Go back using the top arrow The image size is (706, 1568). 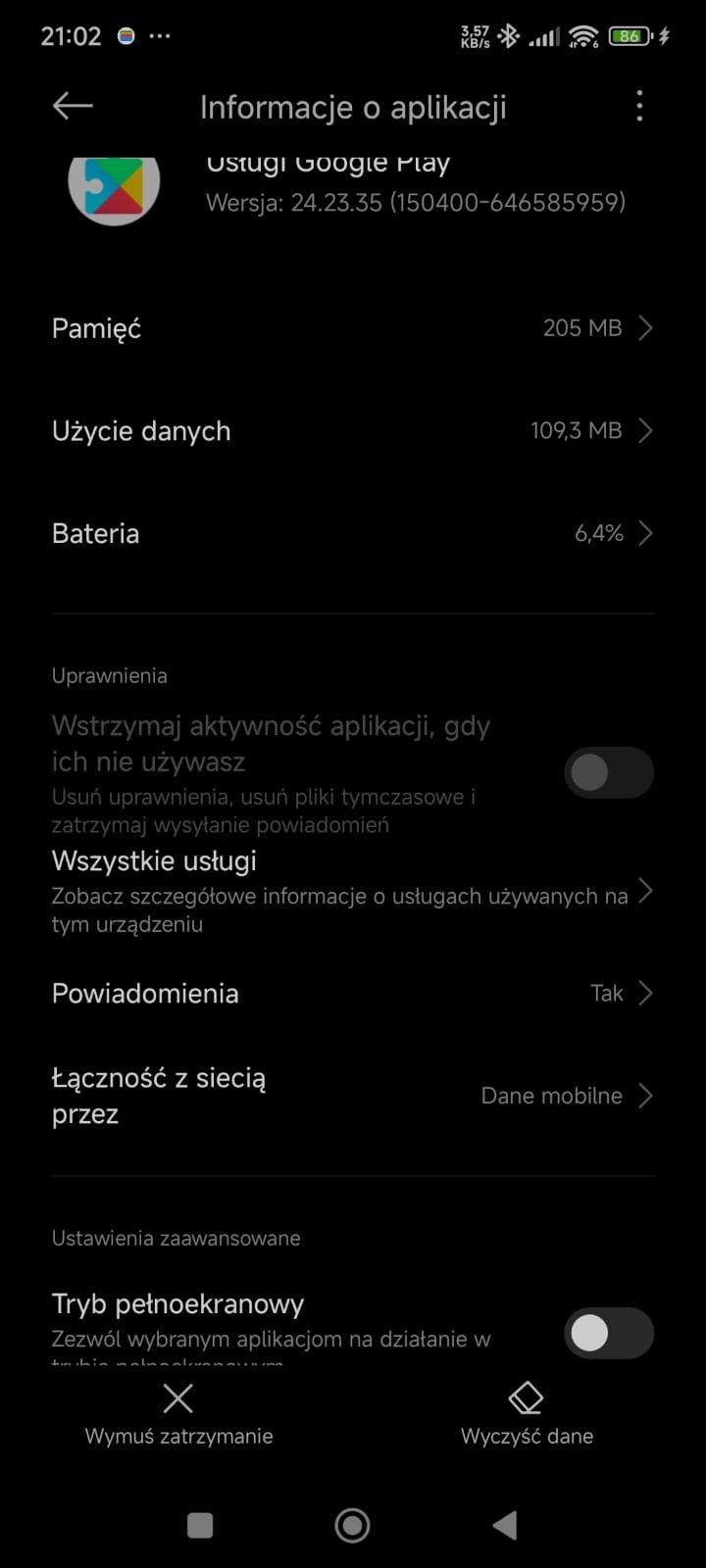click(x=73, y=106)
